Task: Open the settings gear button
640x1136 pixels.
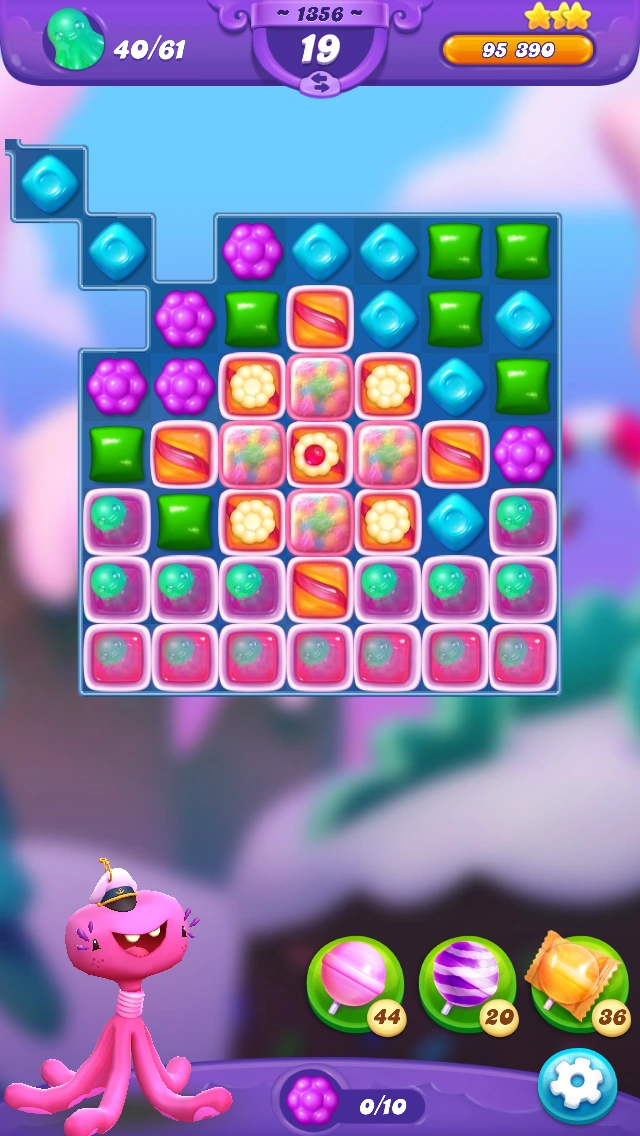Action: pos(577,1086)
